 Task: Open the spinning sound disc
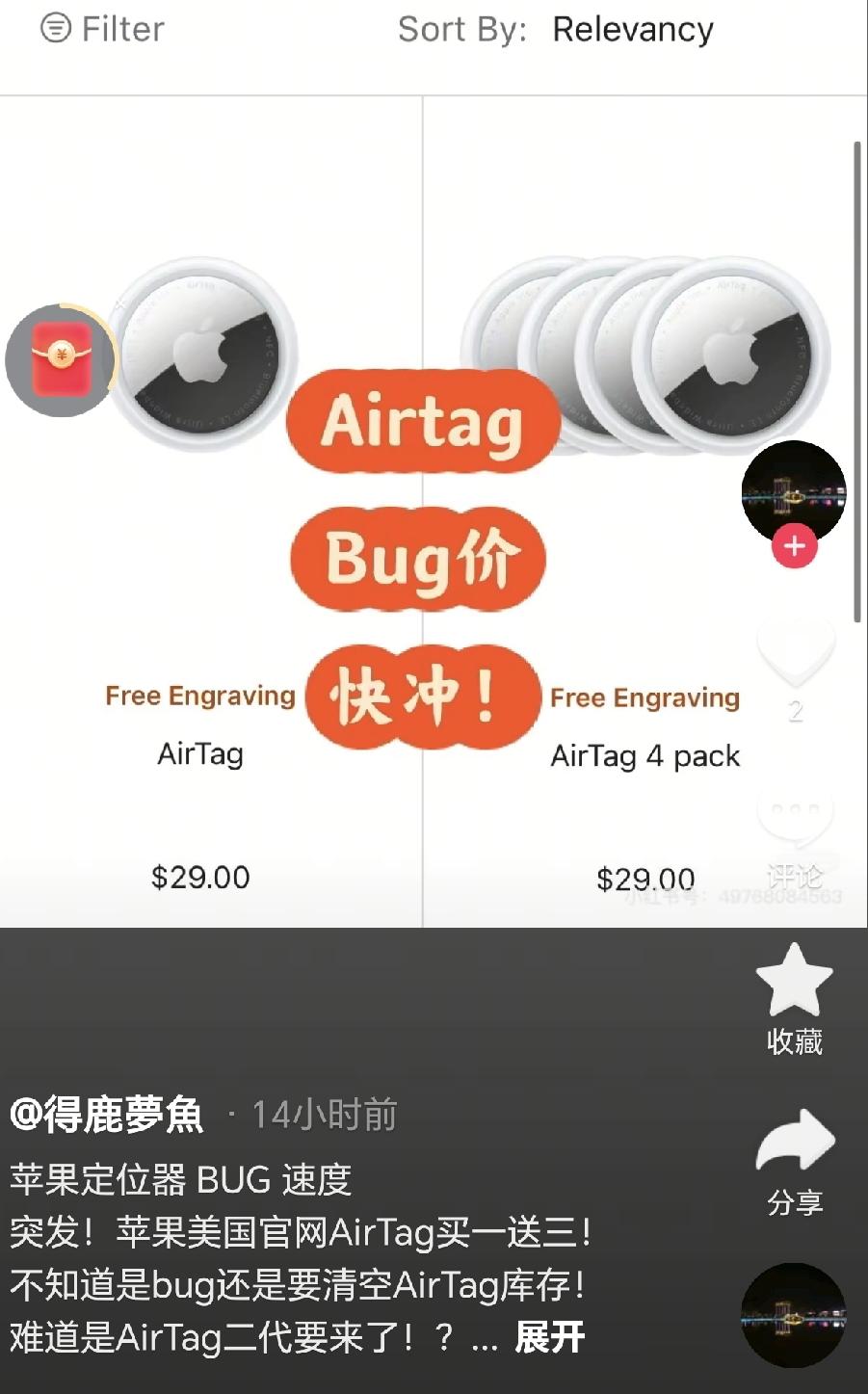pyautogui.click(x=793, y=1315)
